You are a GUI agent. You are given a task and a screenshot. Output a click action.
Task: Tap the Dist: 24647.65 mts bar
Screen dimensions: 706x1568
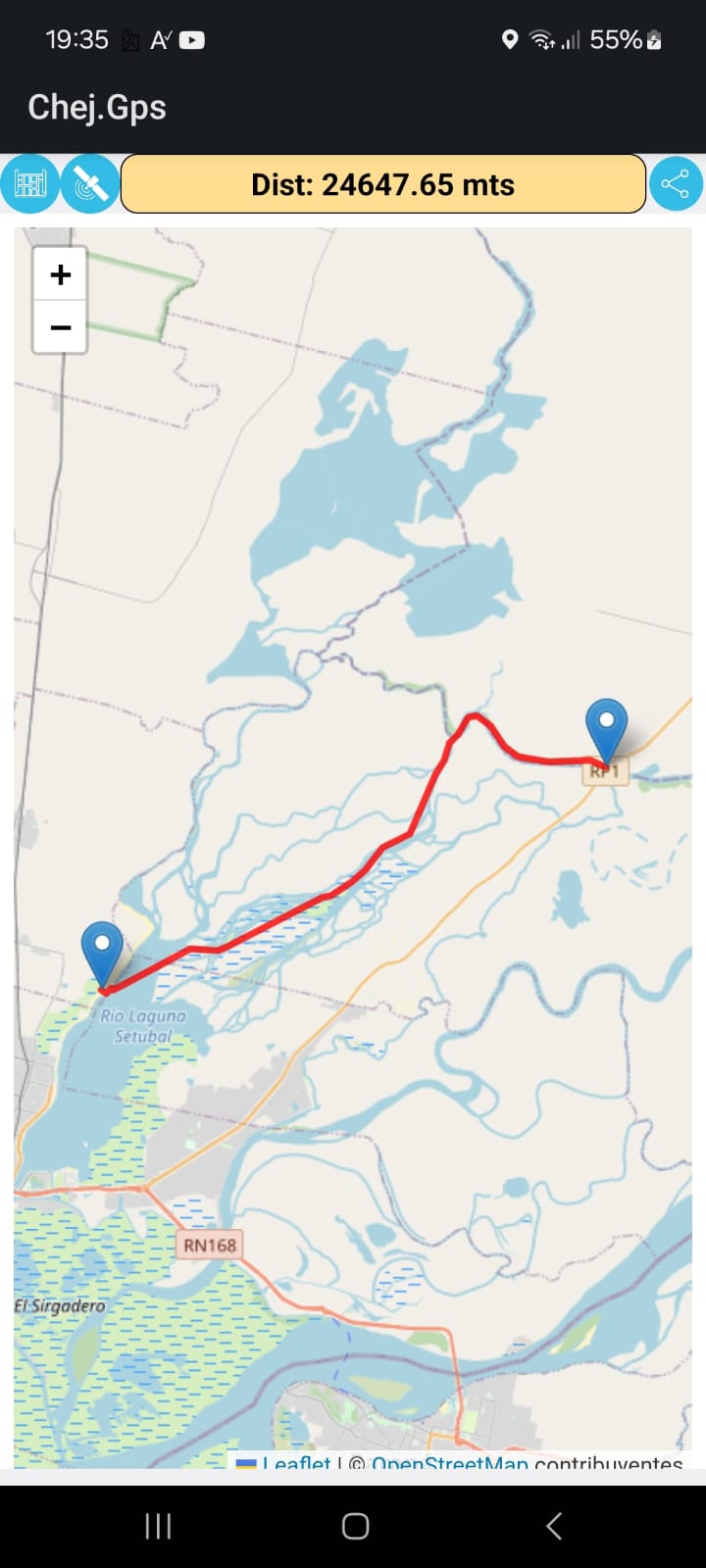coord(382,184)
